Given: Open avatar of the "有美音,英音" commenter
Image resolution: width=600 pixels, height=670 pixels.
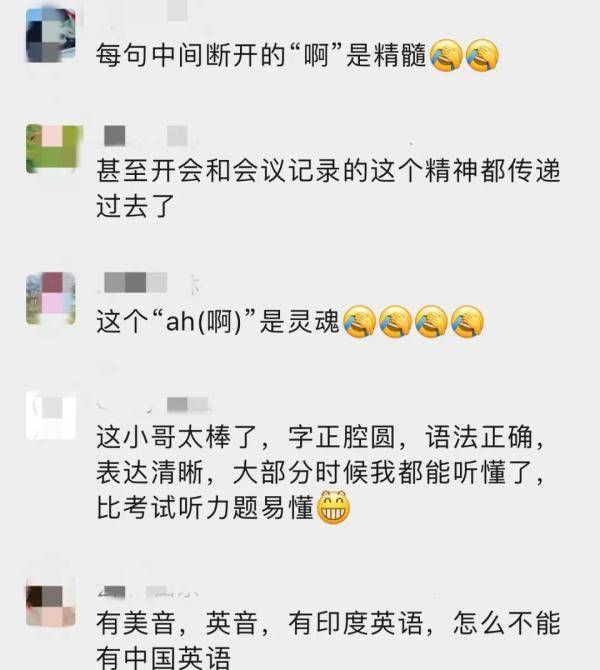Looking at the screenshot, I should (50, 603).
